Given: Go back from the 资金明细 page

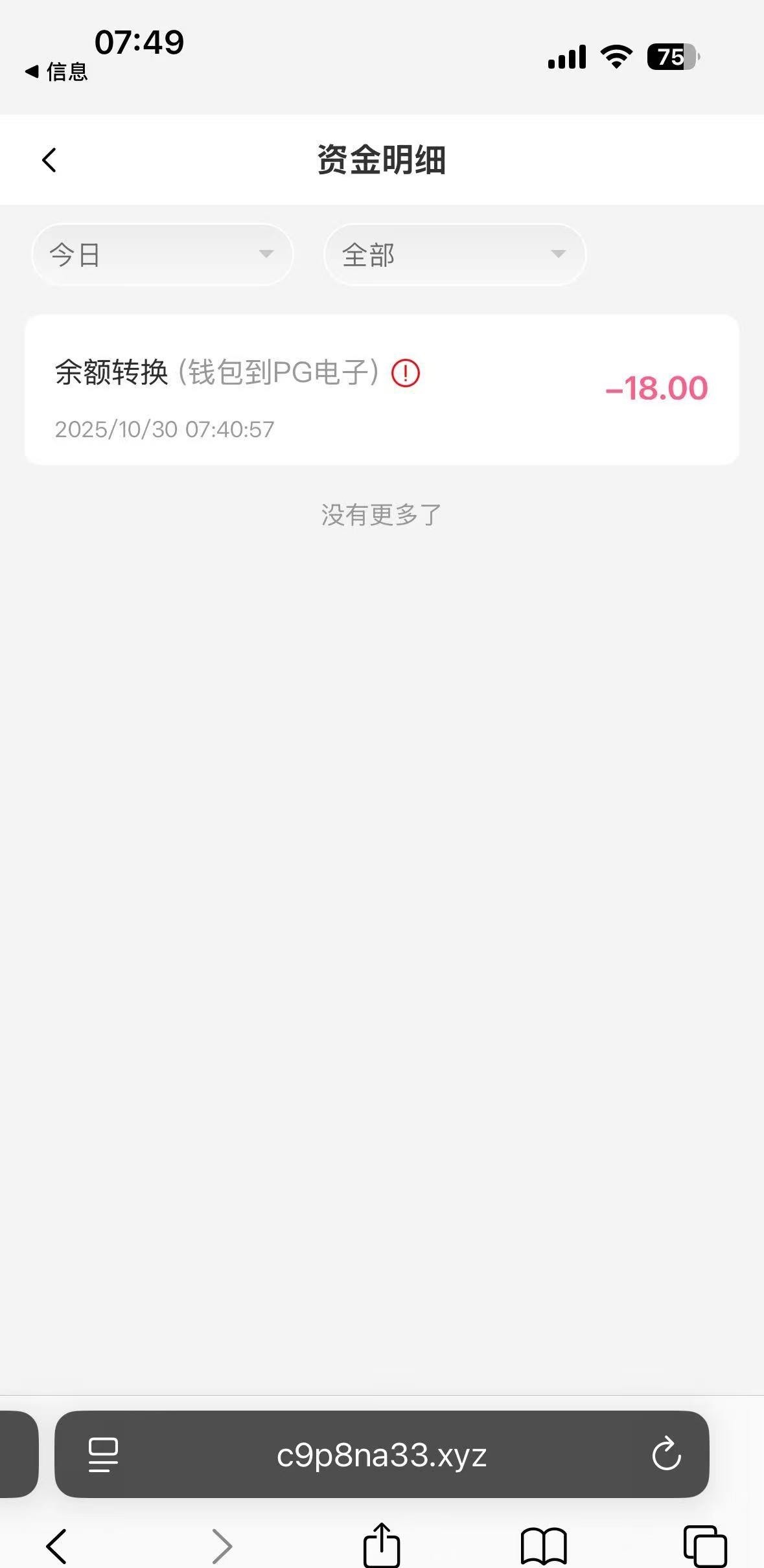Looking at the screenshot, I should coord(49,160).
